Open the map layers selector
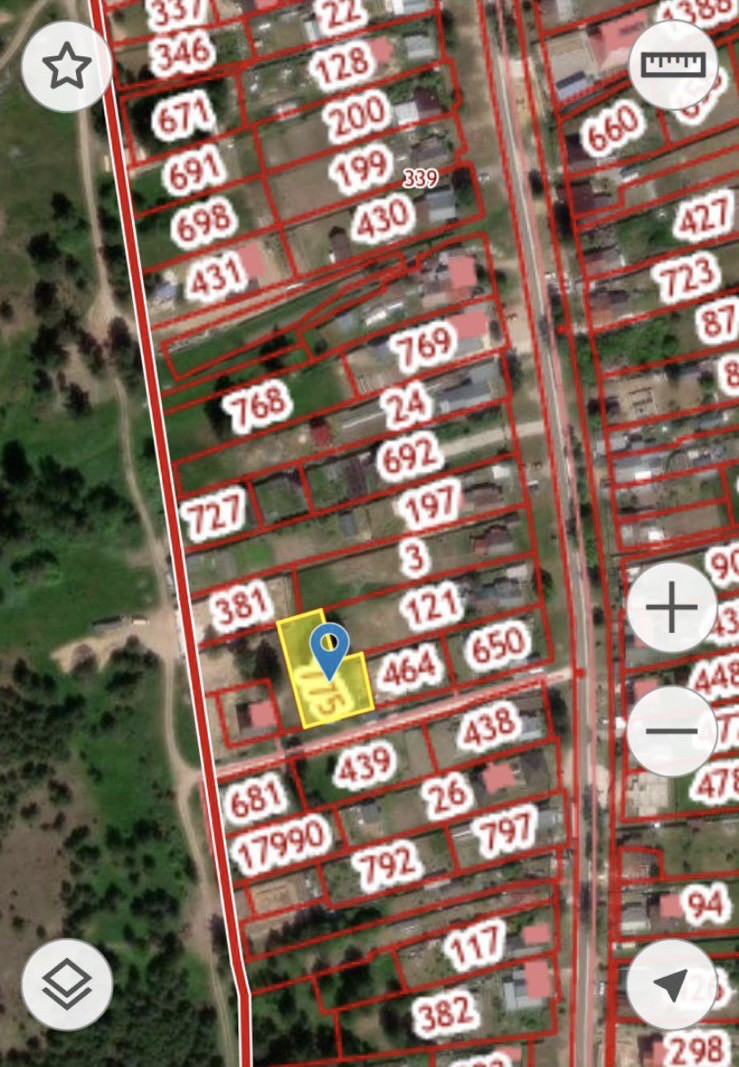739x1067 pixels. 66,985
